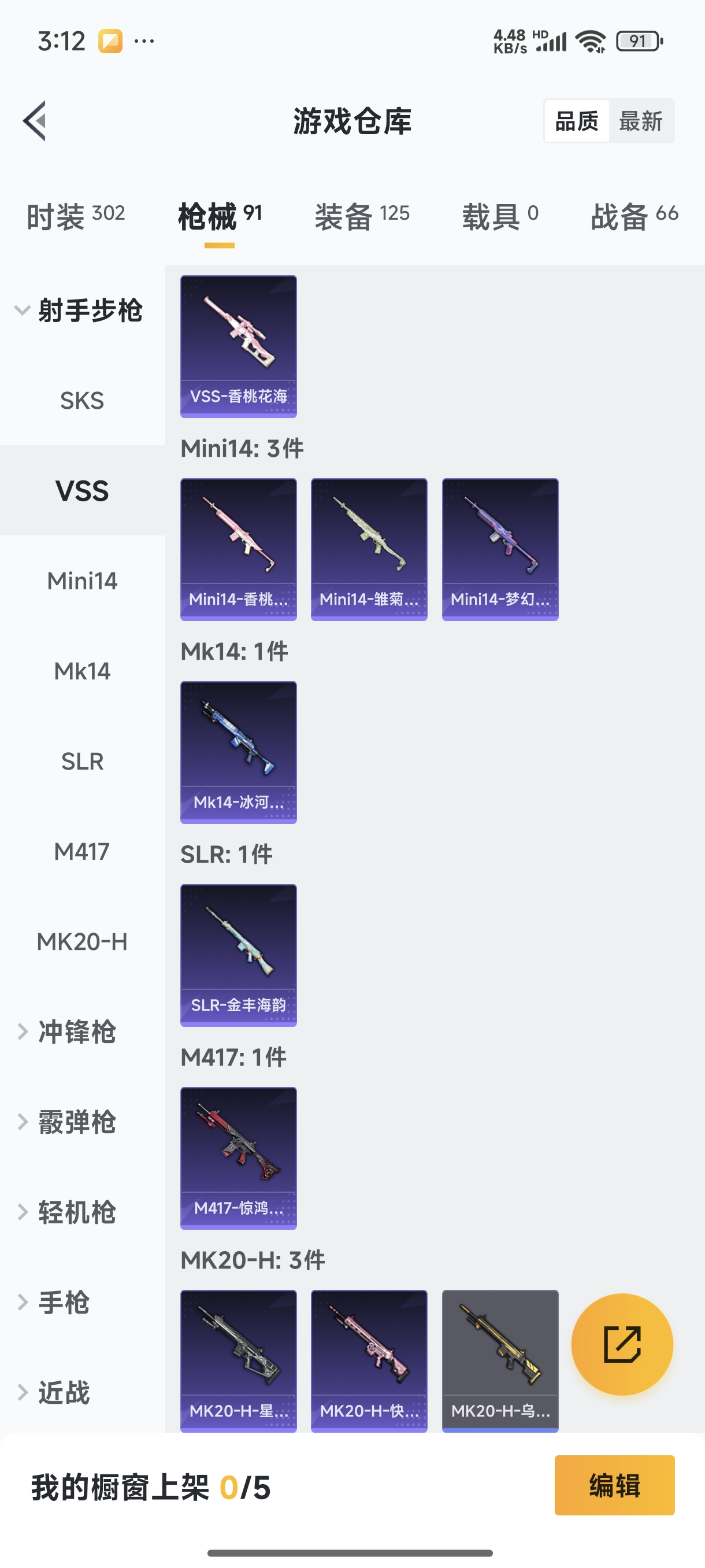Open the 战备 tab
This screenshot has width=705, height=1568.
634,216
